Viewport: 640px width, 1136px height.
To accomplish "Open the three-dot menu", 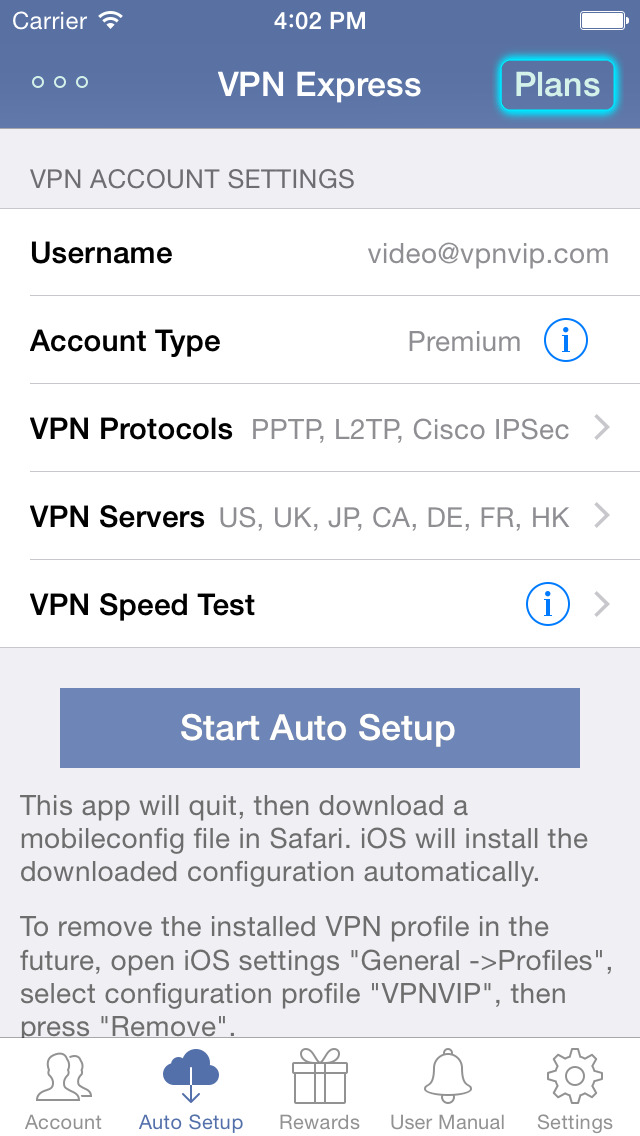I will point(60,82).
